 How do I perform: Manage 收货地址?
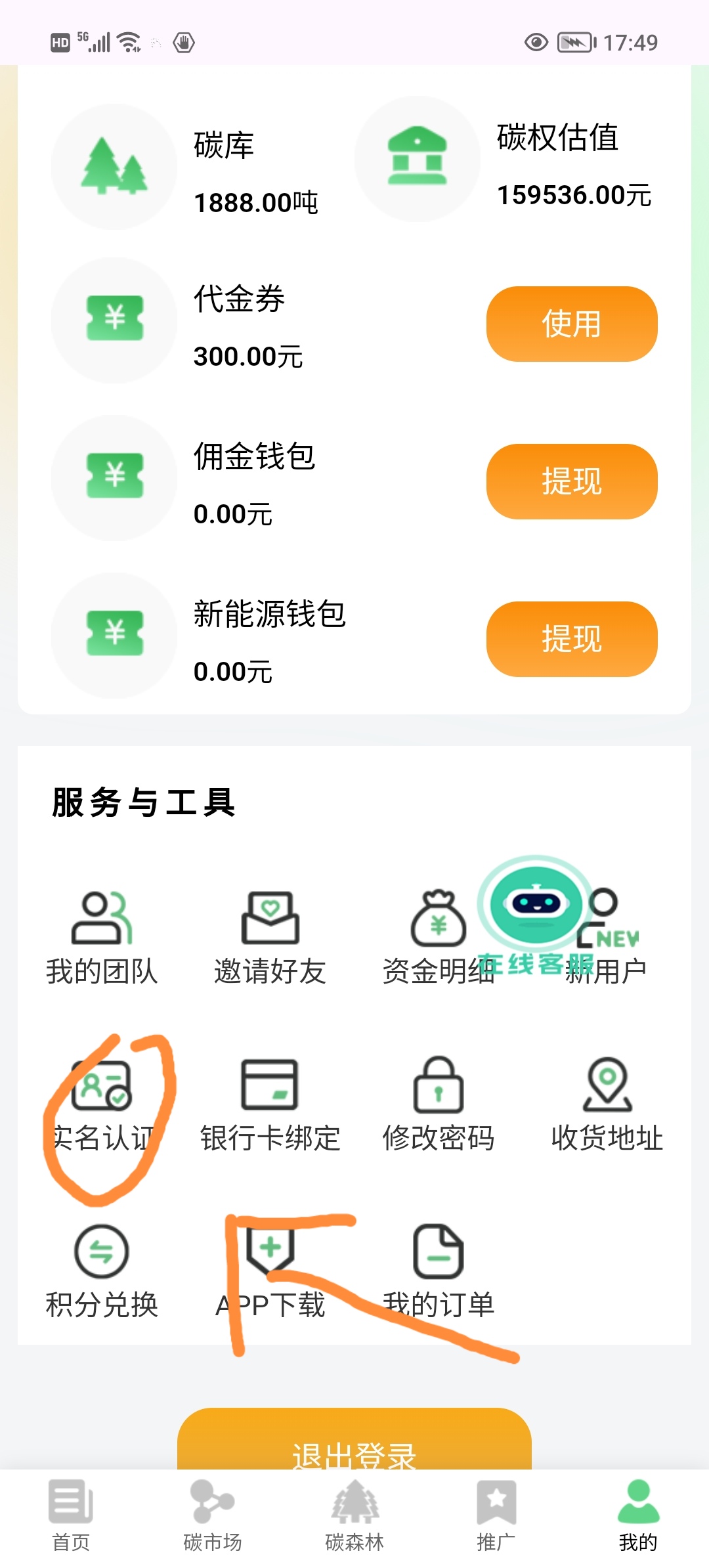pos(607,1104)
